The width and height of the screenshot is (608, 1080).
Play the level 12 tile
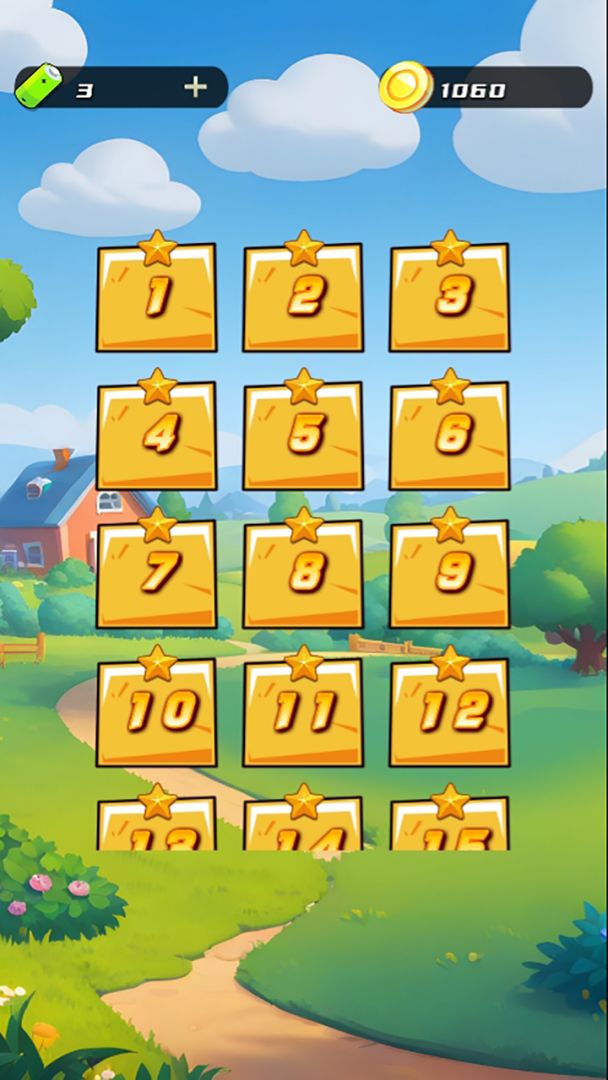point(449,712)
